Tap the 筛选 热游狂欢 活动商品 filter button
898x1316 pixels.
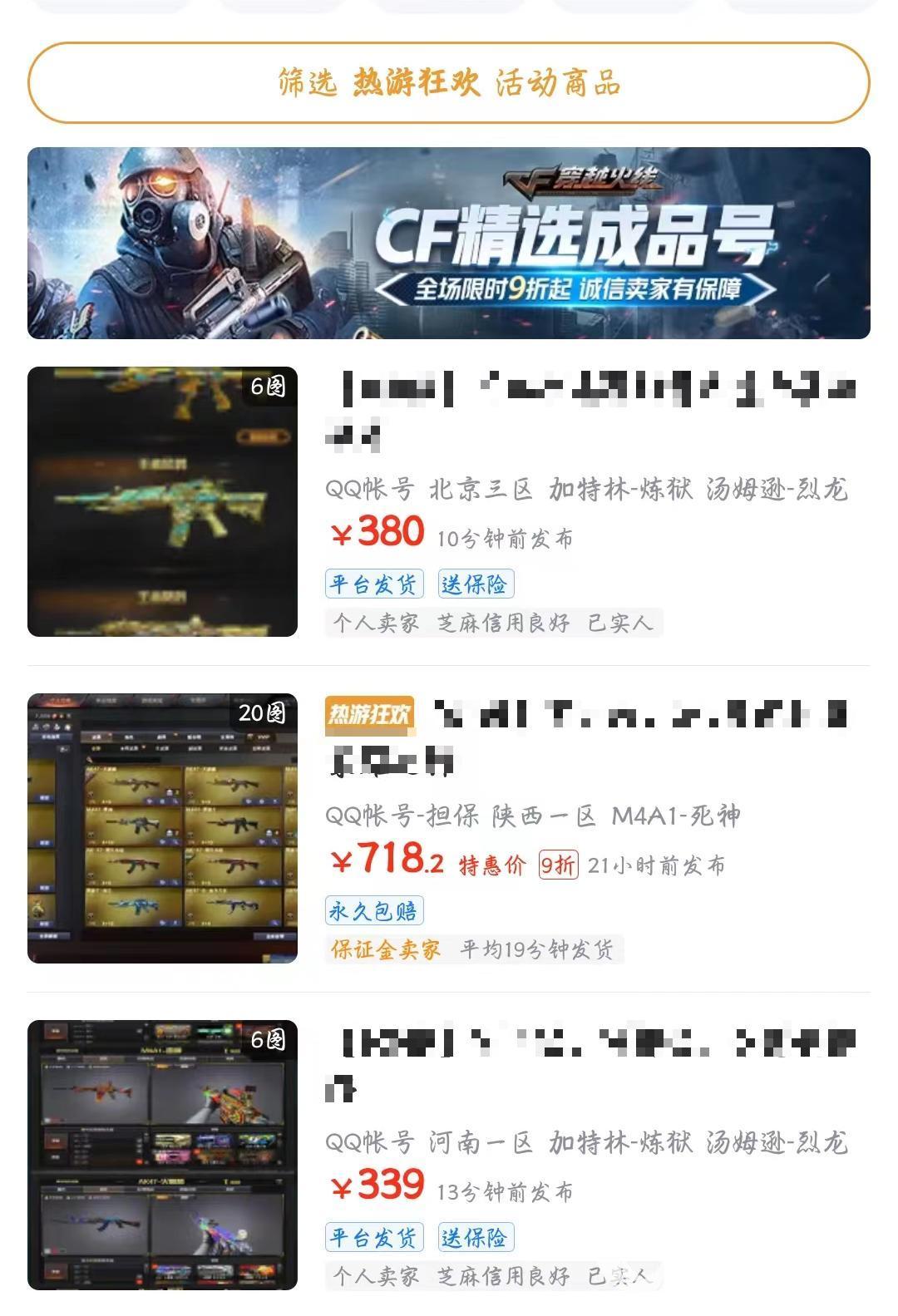point(449,83)
